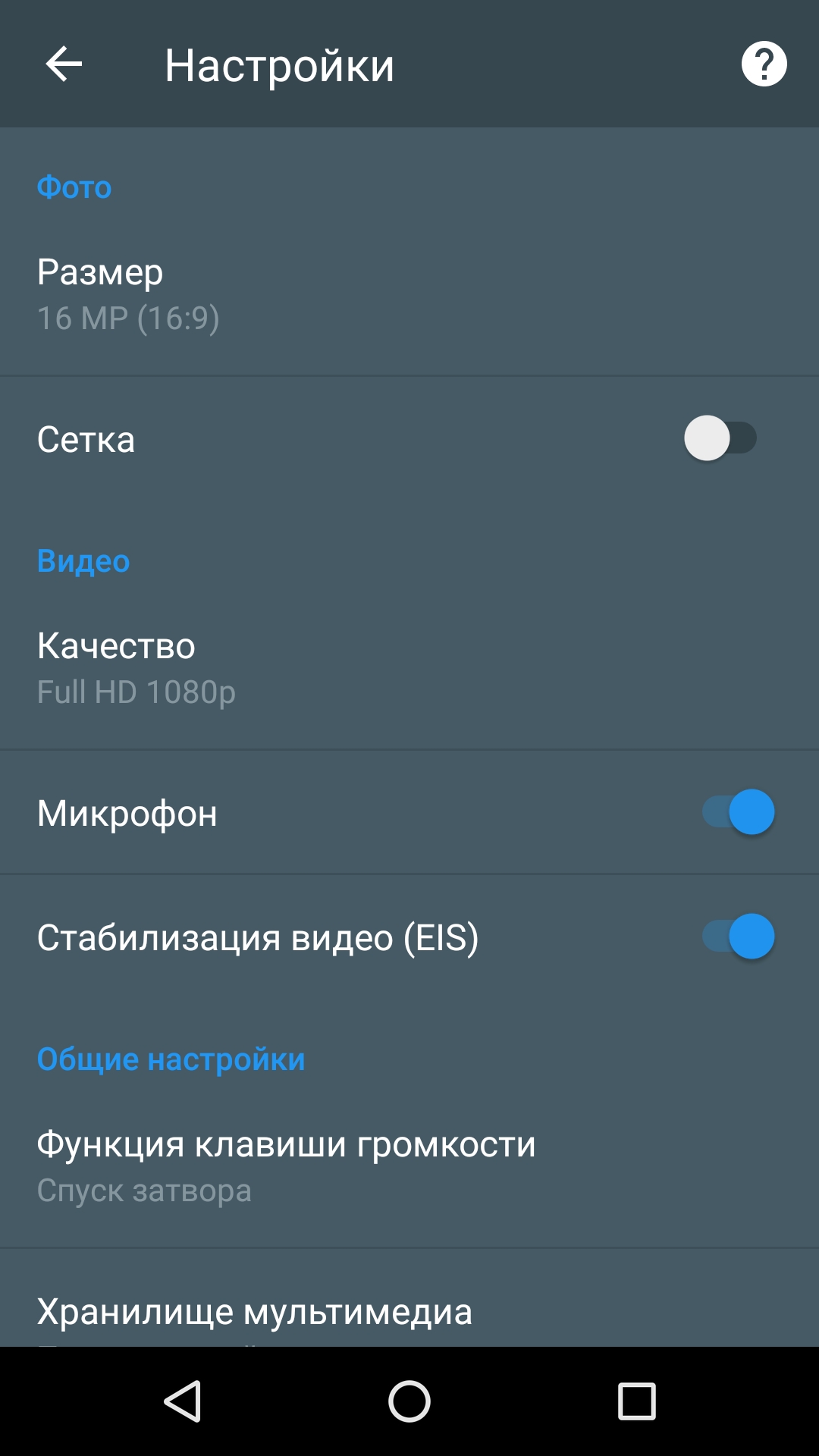Open the Размер photo size setting
Image resolution: width=819 pixels, height=1456 pixels.
[x=409, y=294]
